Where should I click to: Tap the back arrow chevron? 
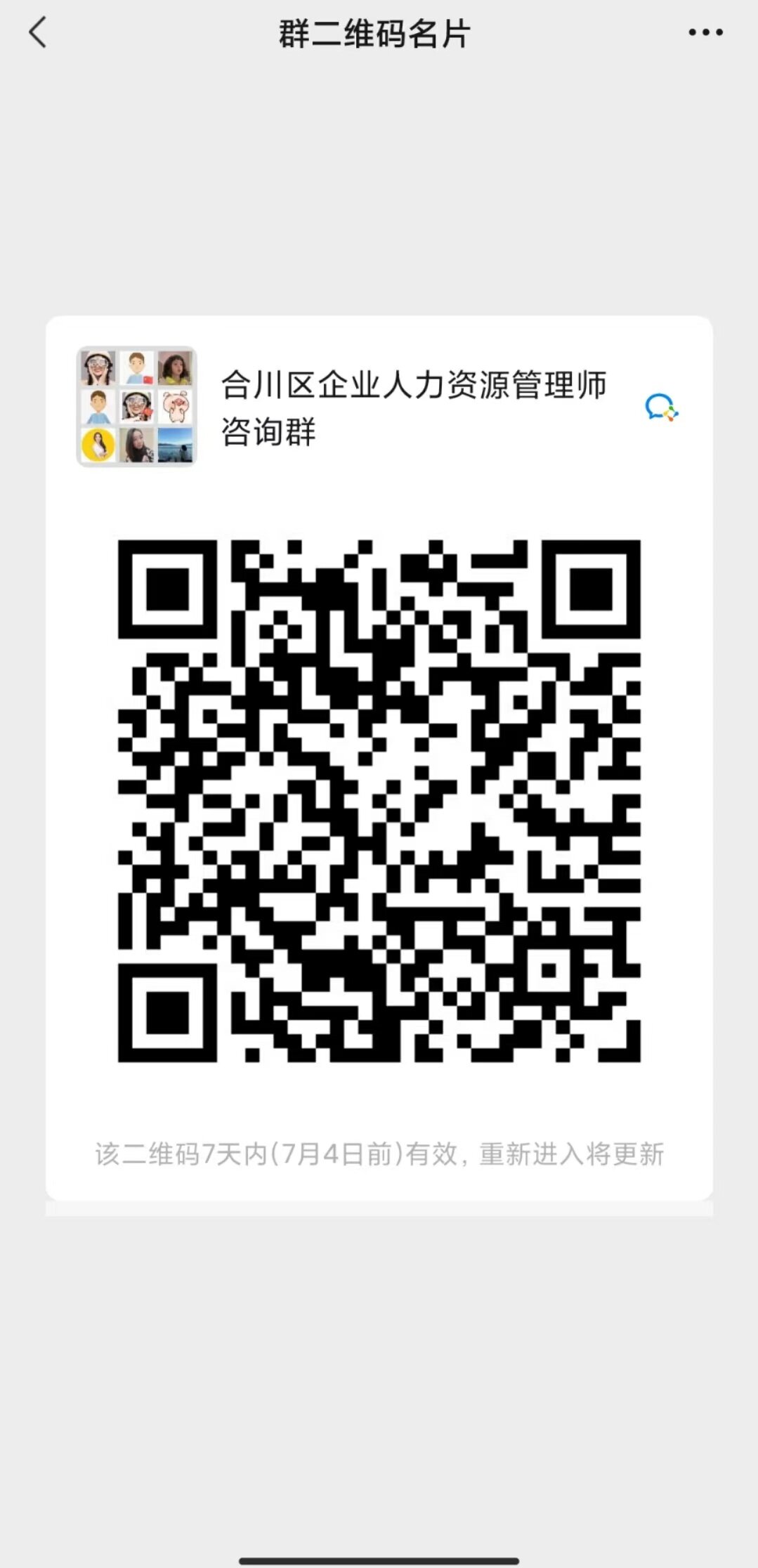tap(37, 33)
